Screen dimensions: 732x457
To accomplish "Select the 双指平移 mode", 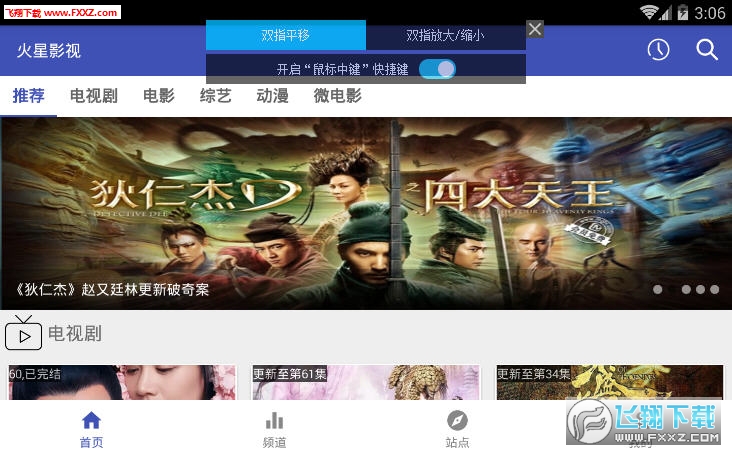I will coord(286,35).
